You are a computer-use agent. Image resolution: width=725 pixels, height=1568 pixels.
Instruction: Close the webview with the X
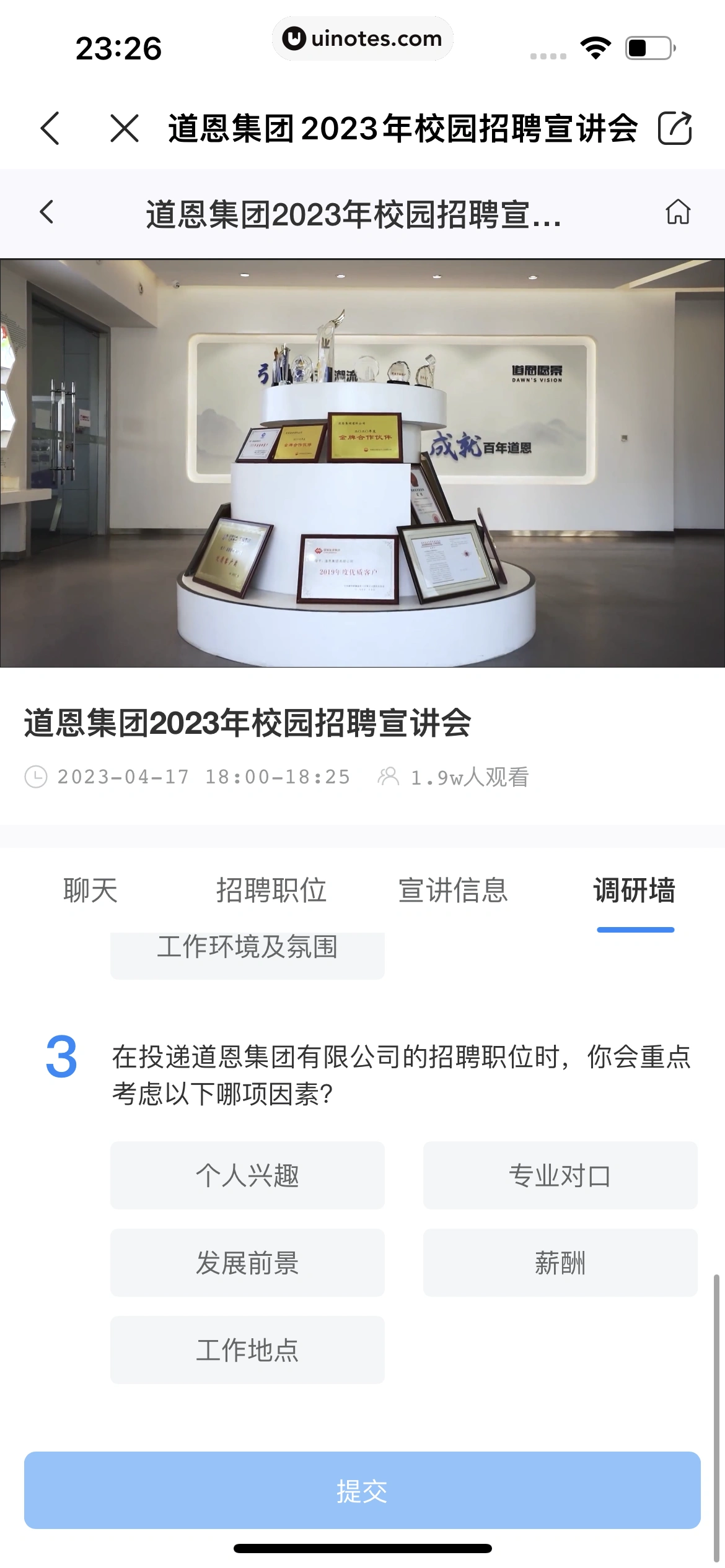click(125, 128)
